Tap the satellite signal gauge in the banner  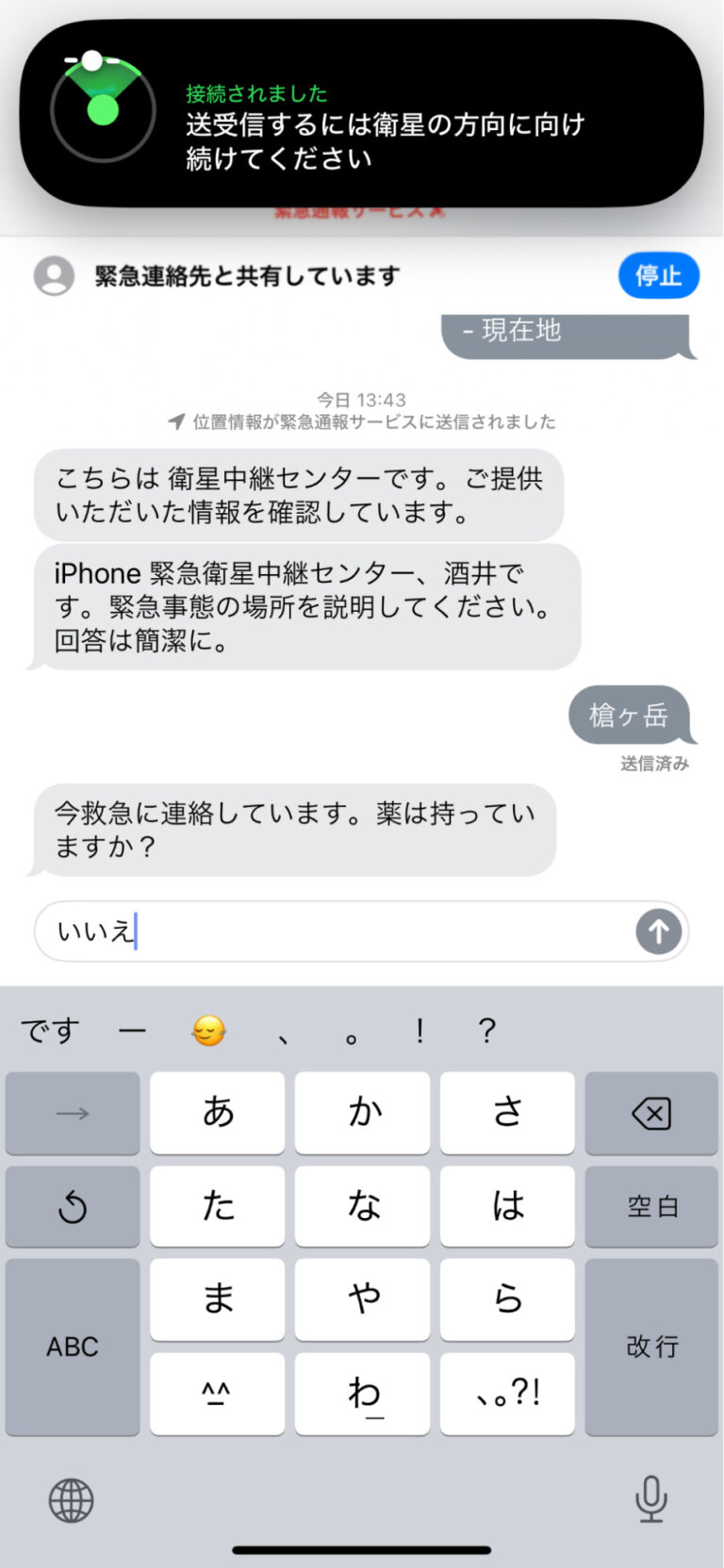[103, 110]
